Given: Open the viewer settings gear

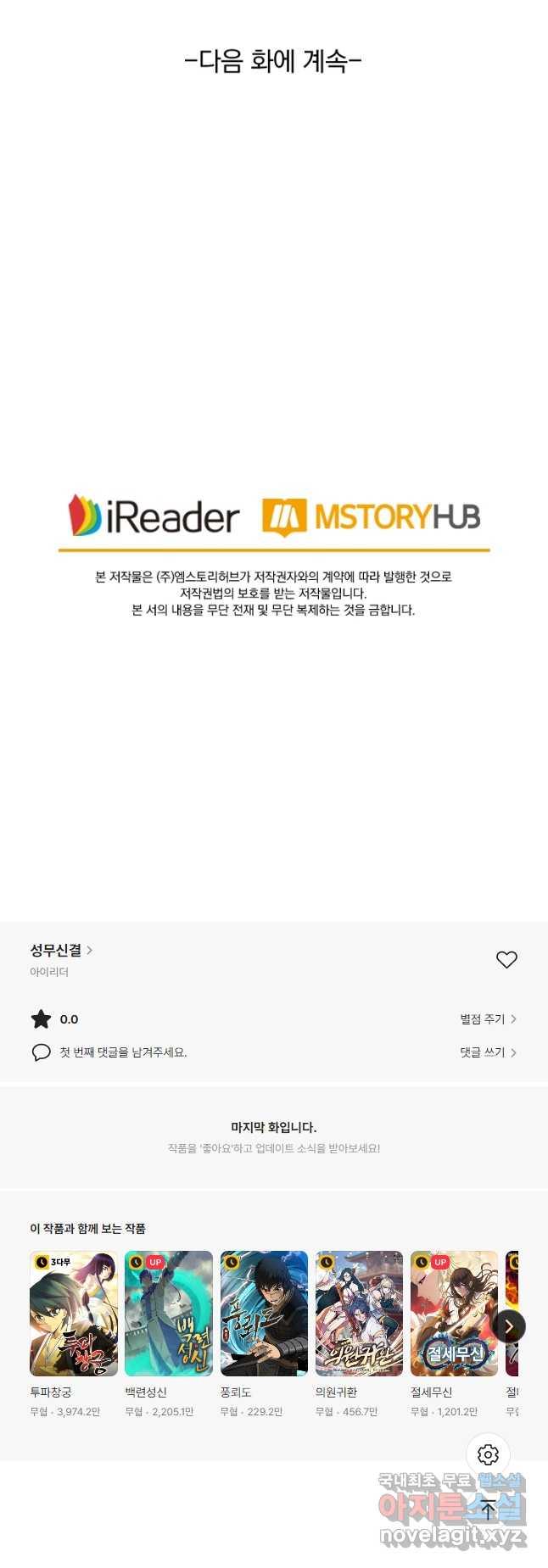Looking at the screenshot, I should pyautogui.click(x=489, y=1455).
